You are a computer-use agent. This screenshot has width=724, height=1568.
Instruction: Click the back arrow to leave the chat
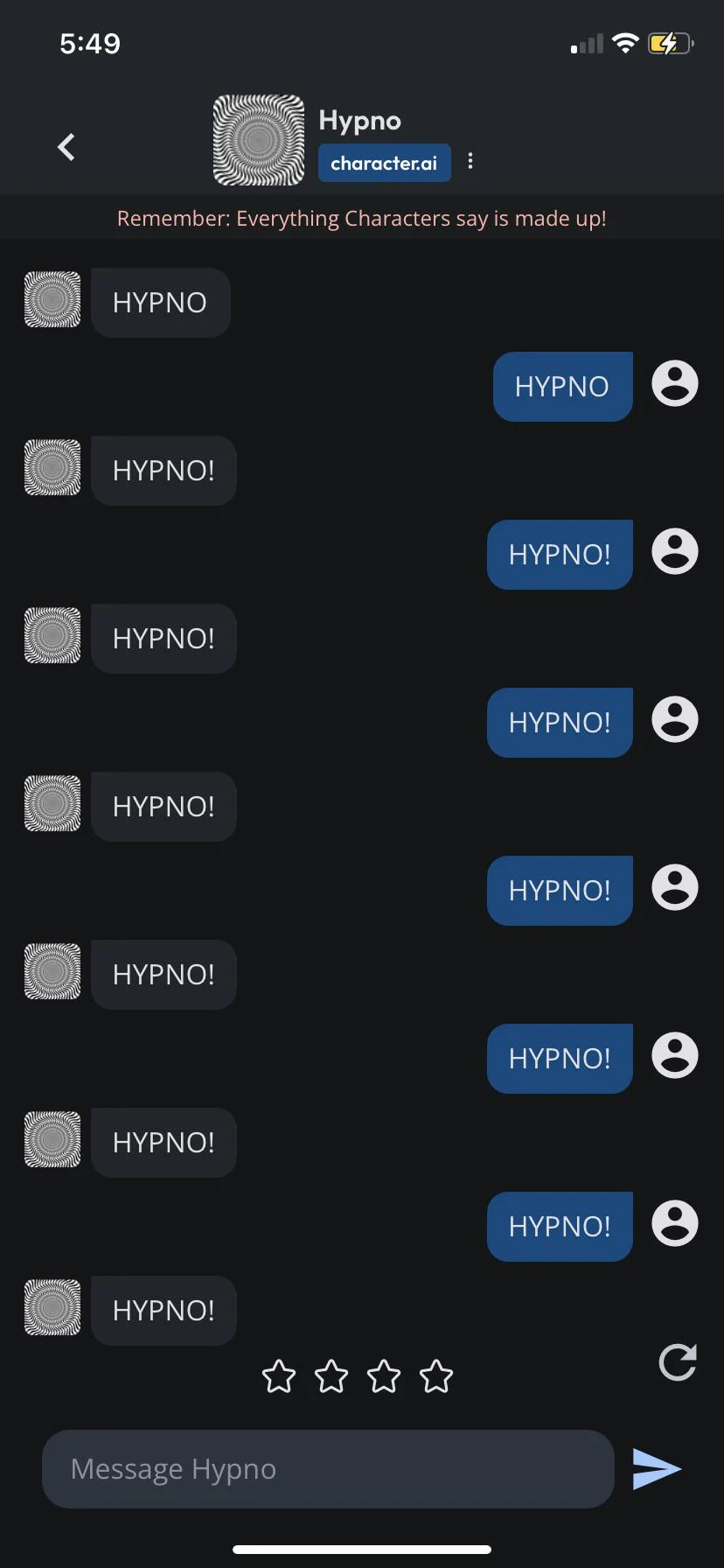pyautogui.click(x=66, y=146)
